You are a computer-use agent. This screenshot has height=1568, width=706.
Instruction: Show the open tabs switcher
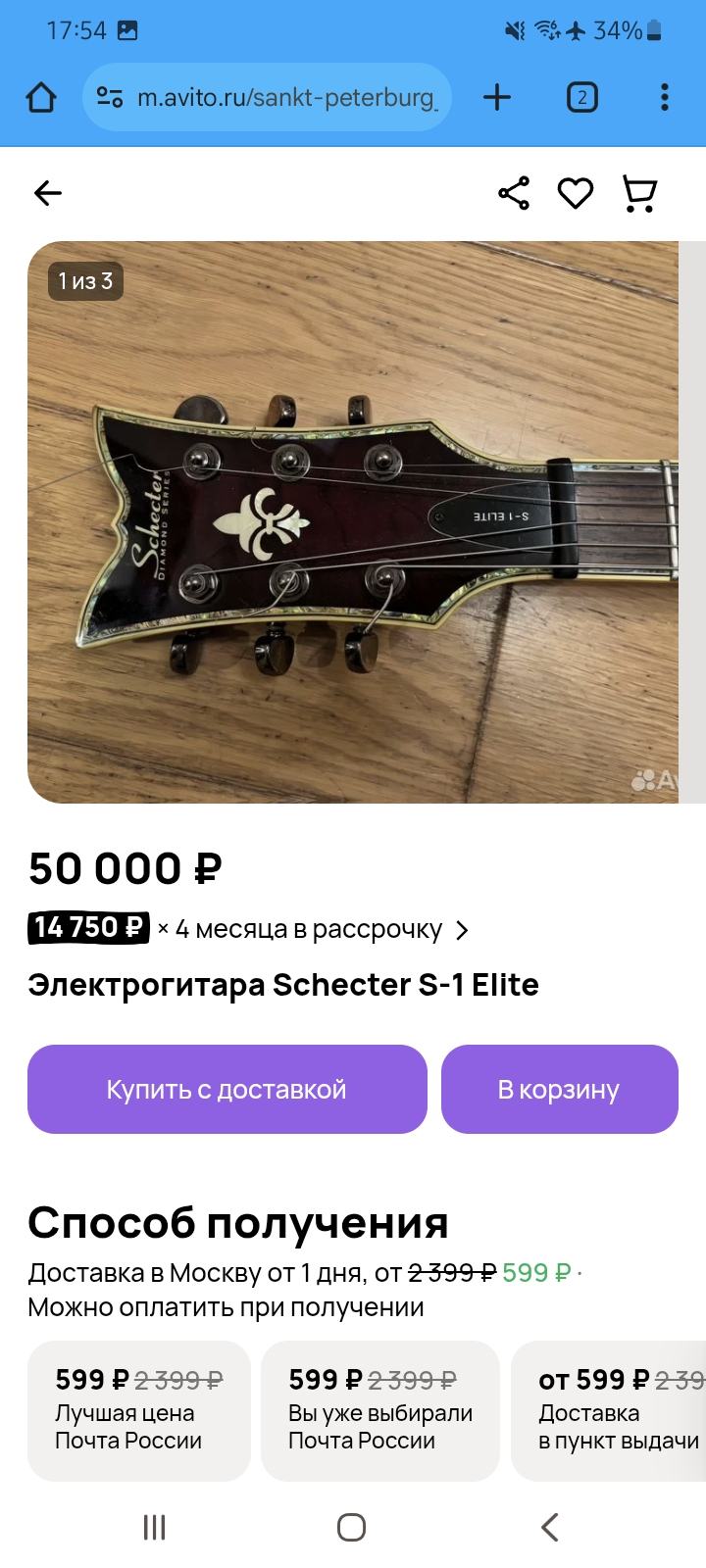[581, 97]
